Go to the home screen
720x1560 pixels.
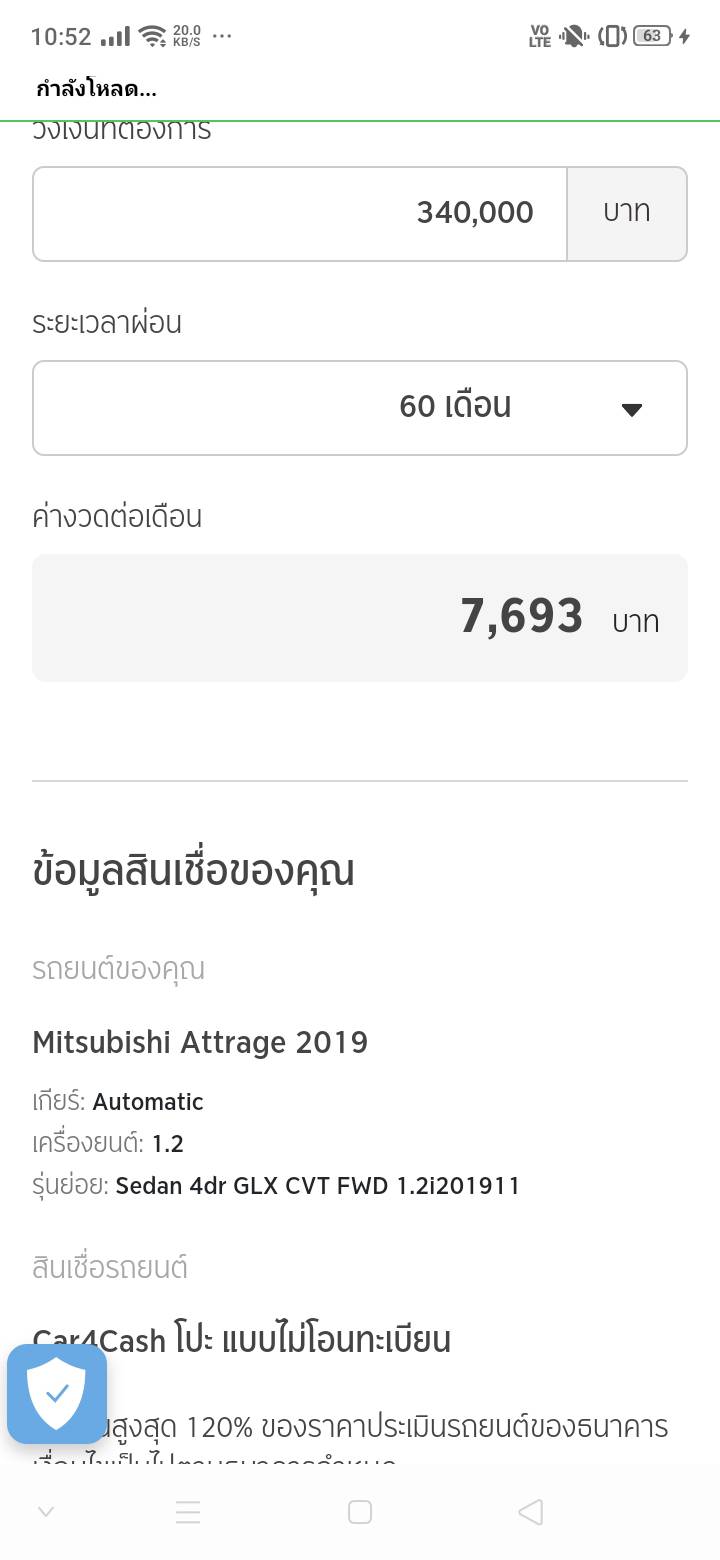(x=360, y=1512)
